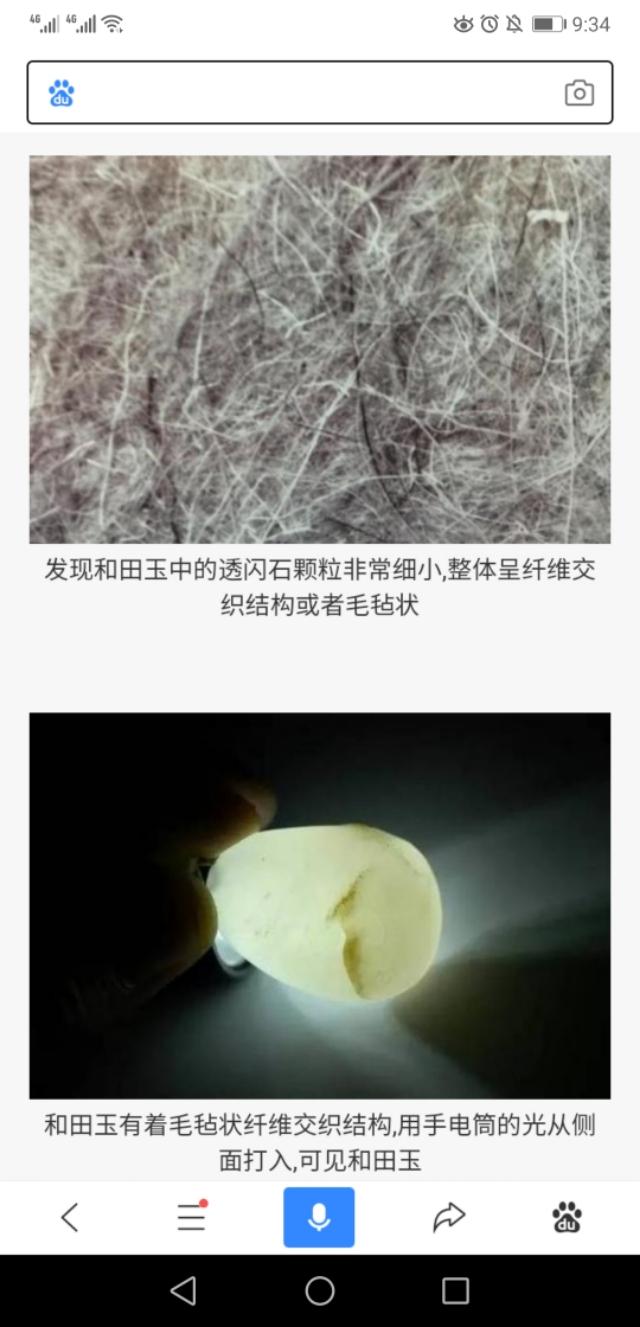
Task: Tap the system home button
Action: pos(320,1291)
